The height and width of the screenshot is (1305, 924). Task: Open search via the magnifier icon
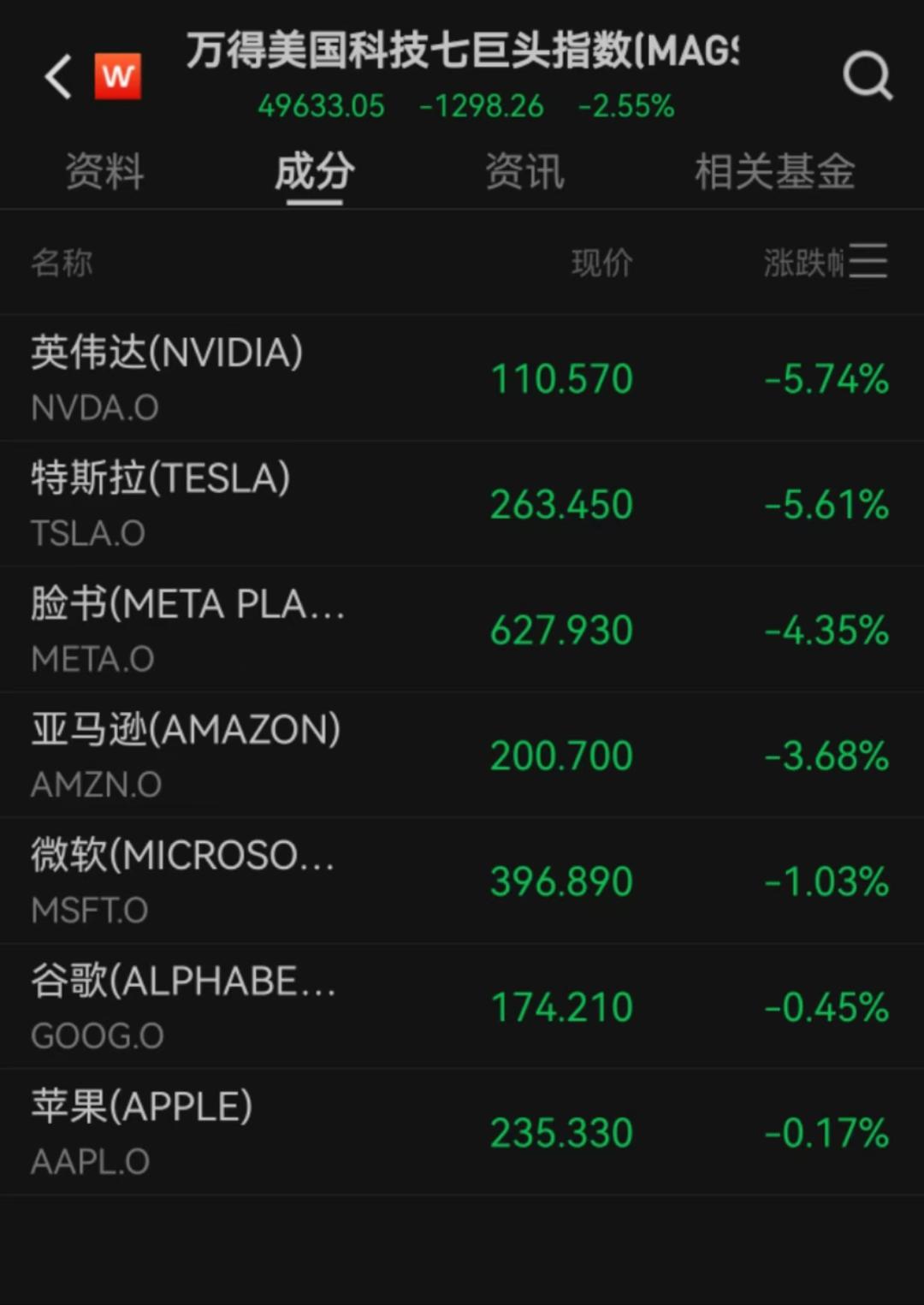(x=868, y=76)
